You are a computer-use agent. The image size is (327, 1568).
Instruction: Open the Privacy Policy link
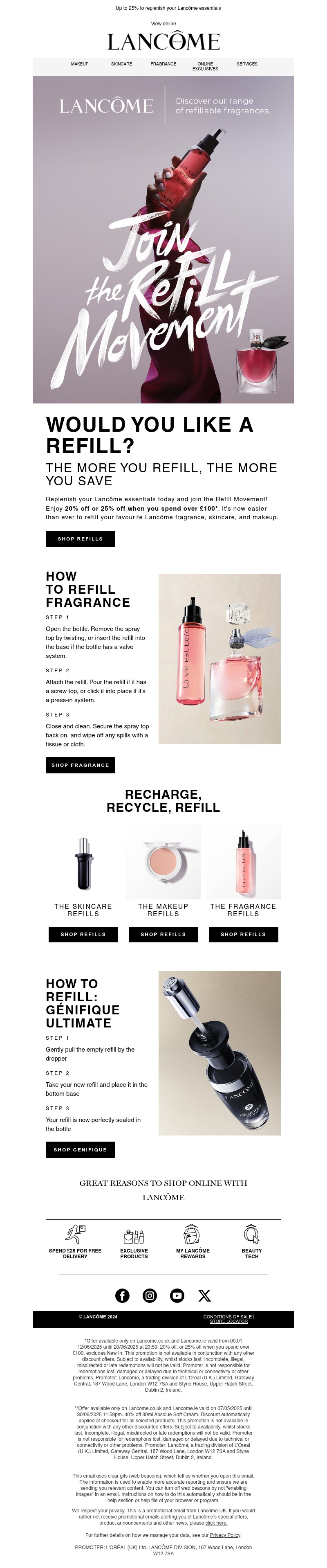click(226, 1535)
